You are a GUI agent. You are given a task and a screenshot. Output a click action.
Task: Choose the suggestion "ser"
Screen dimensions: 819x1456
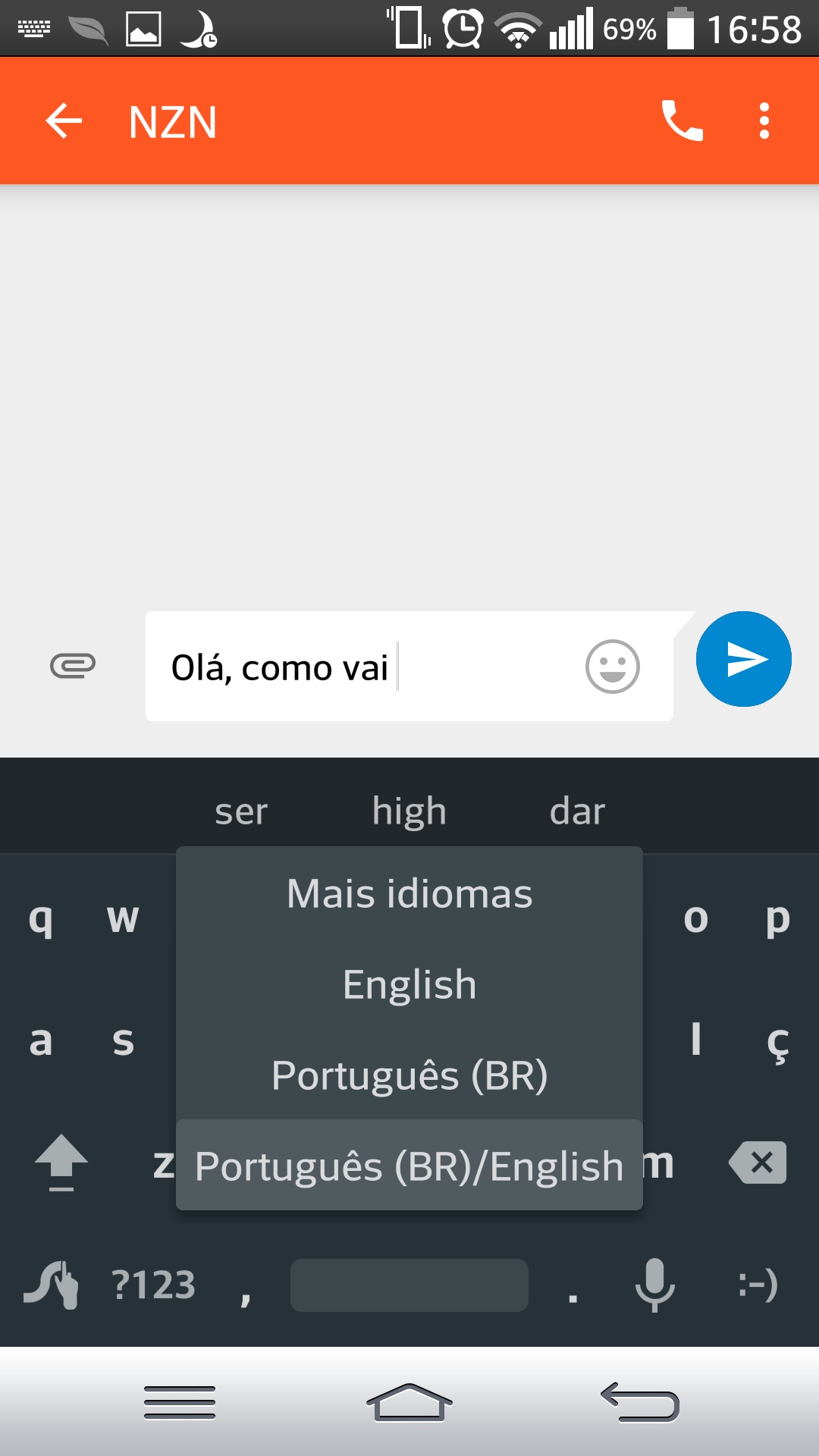pos(241,811)
